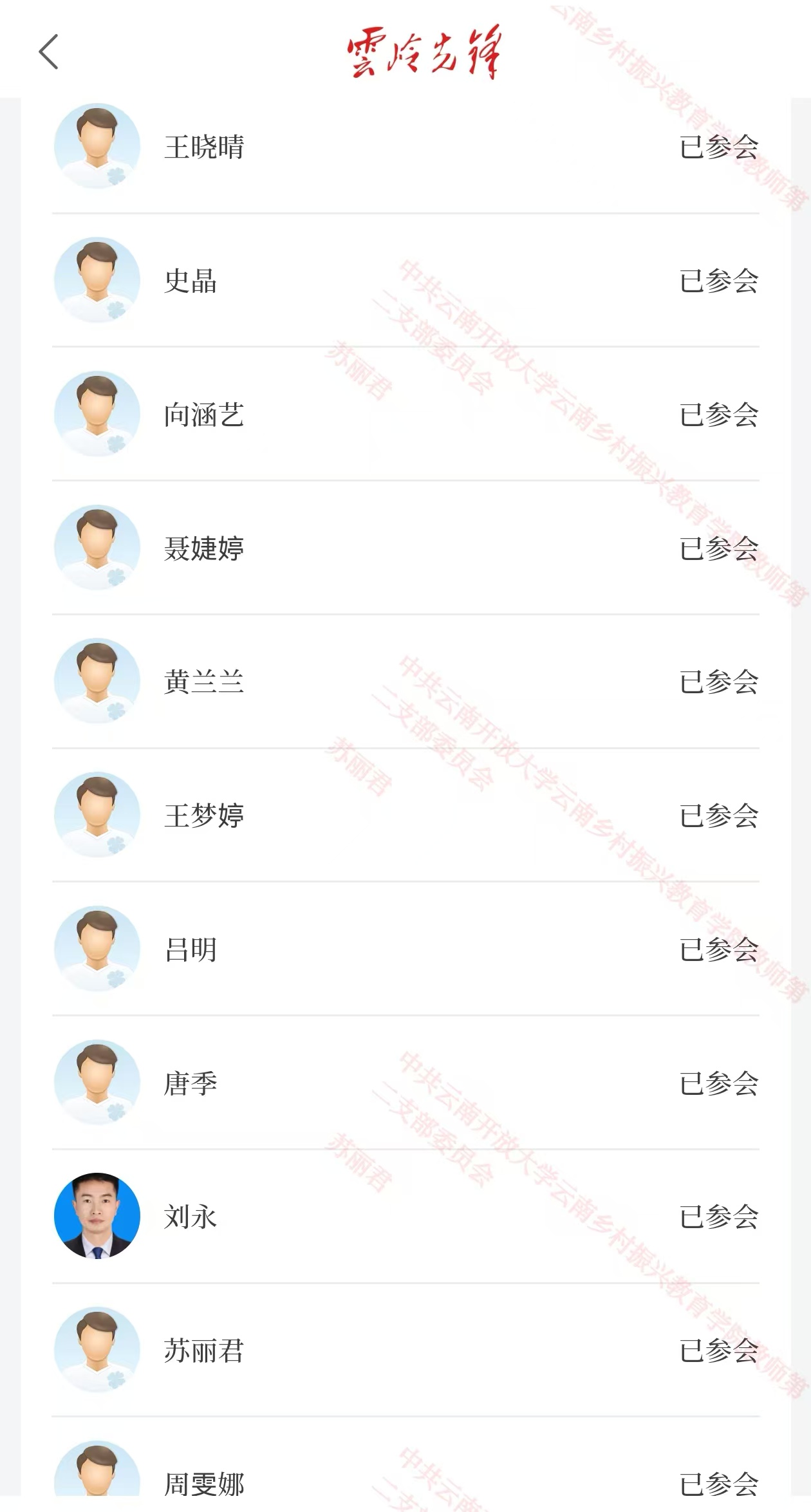Select 吕明 in the attendee list
Screen dimensions: 811x1512
405,949
